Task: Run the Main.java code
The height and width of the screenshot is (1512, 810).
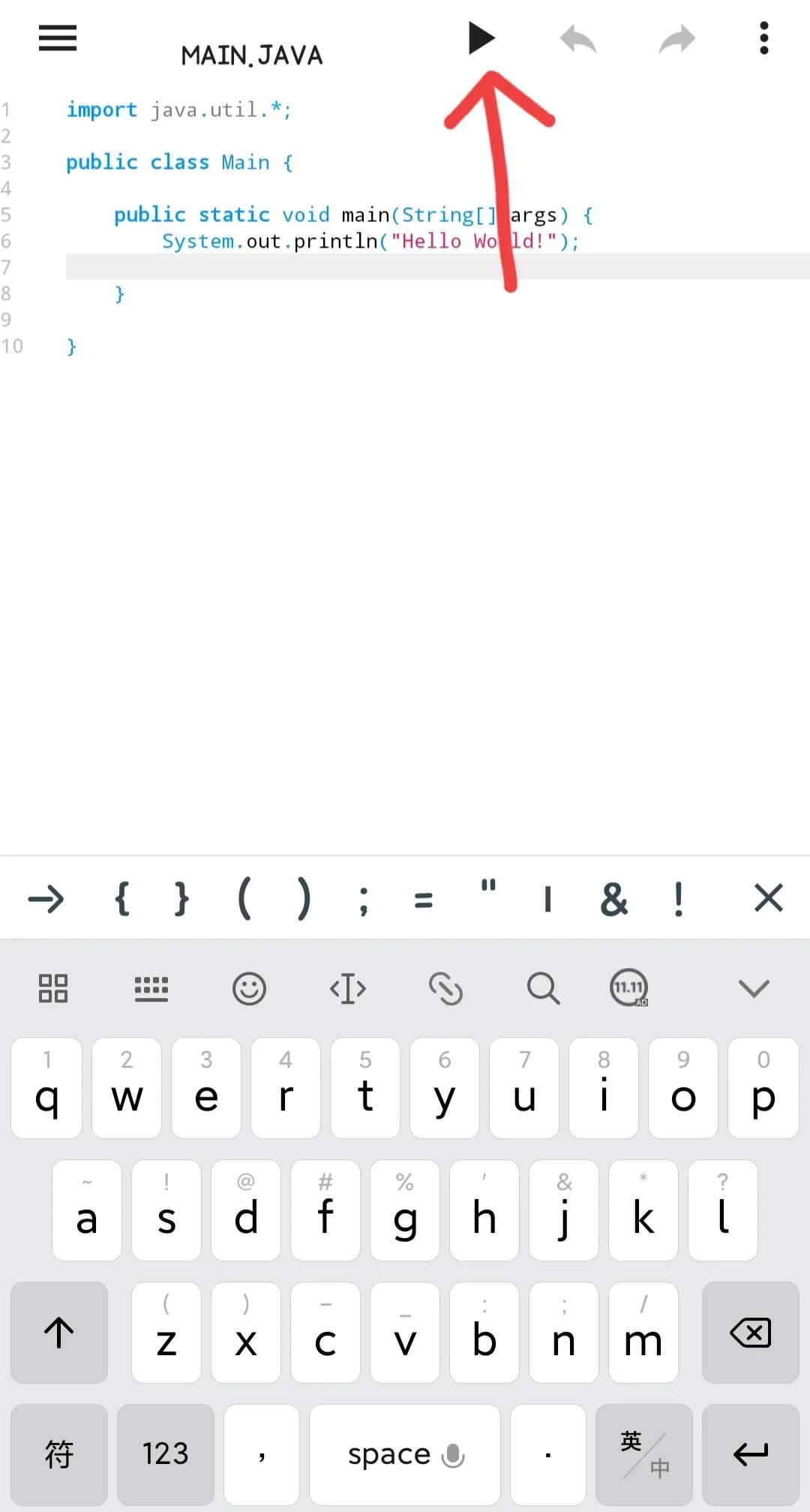Action: click(x=481, y=38)
